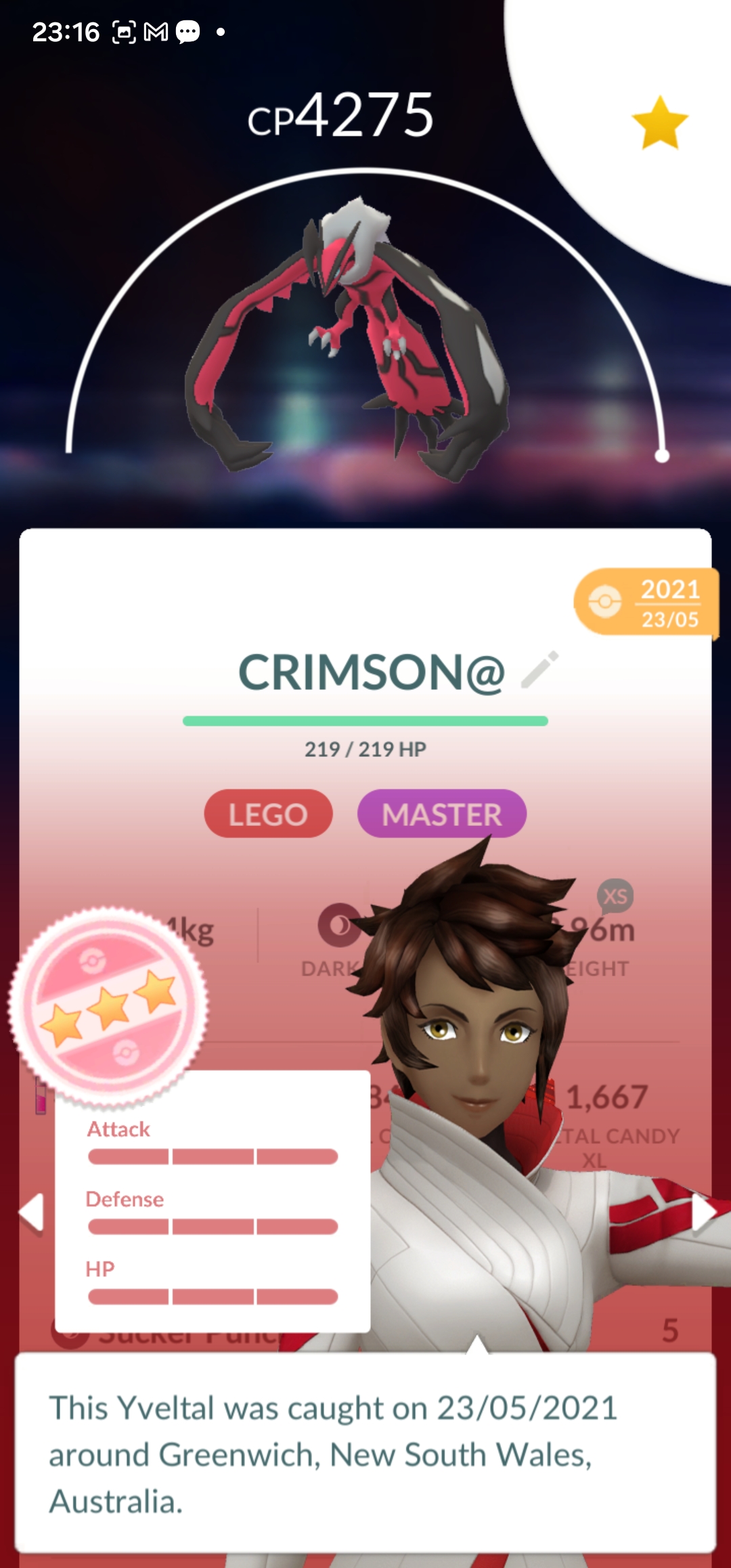Toggle the favorite star icon
Image resolution: width=731 pixels, height=1568 pixels.
pyautogui.click(x=659, y=123)
